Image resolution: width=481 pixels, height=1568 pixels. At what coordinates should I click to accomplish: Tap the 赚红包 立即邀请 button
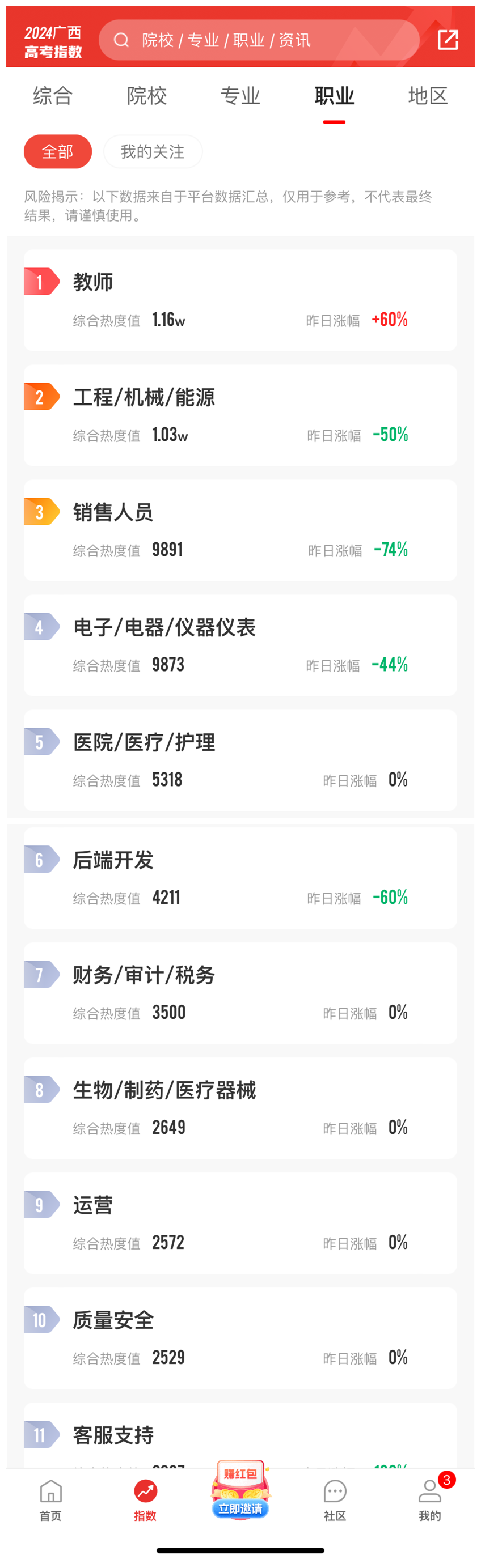240,1491
